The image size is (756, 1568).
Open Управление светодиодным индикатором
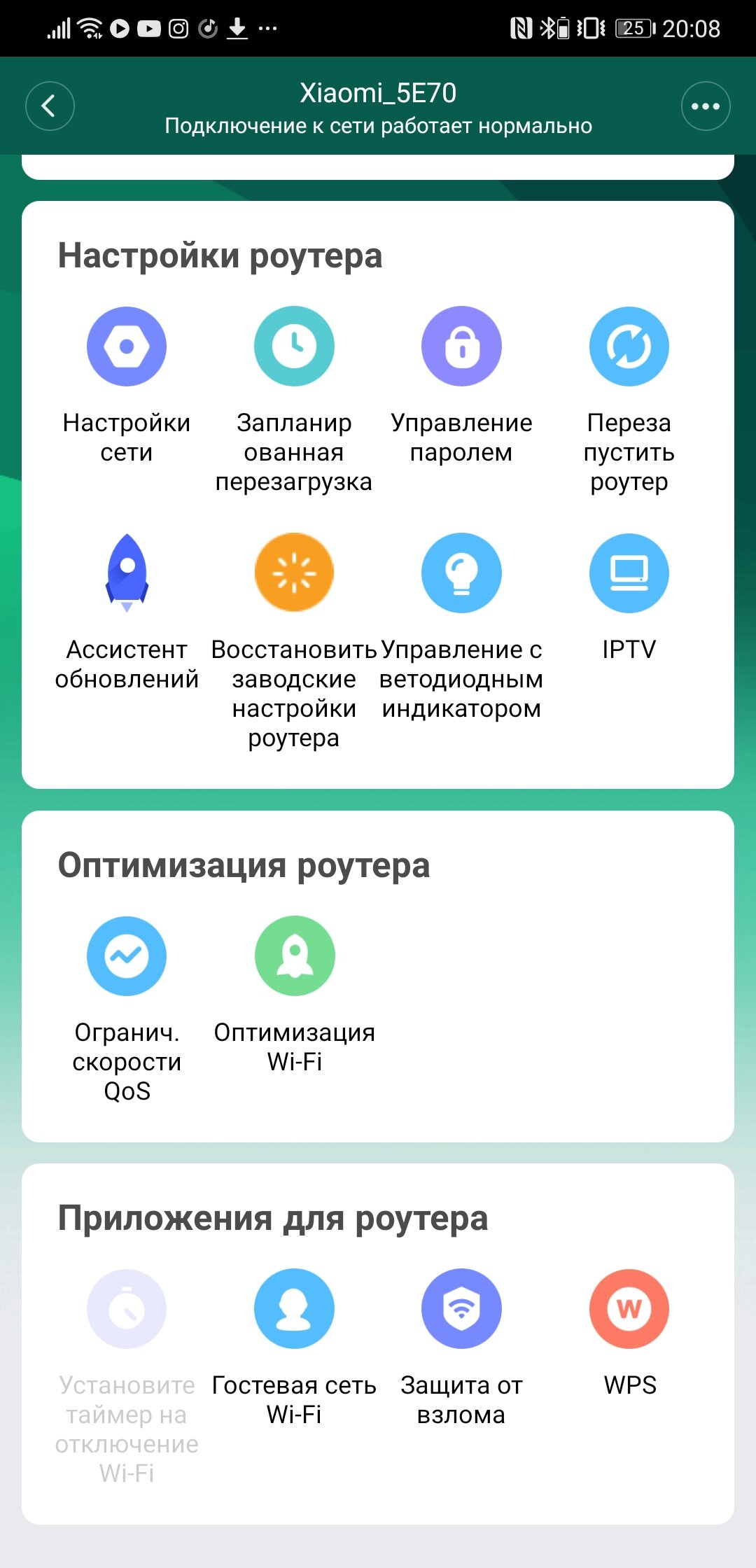(x=461, y=573)
